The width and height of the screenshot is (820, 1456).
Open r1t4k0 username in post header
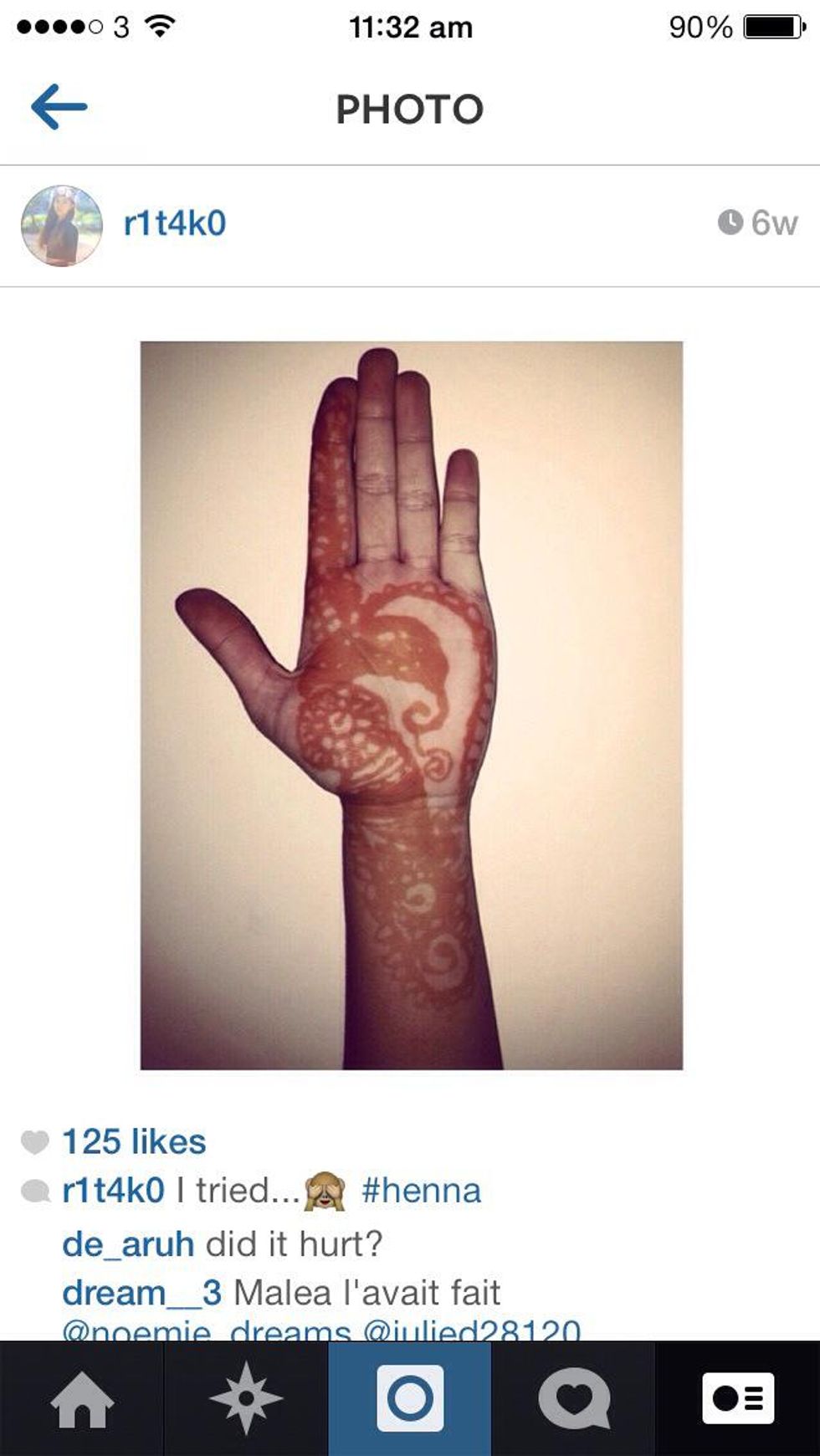[x=175, y=223]
